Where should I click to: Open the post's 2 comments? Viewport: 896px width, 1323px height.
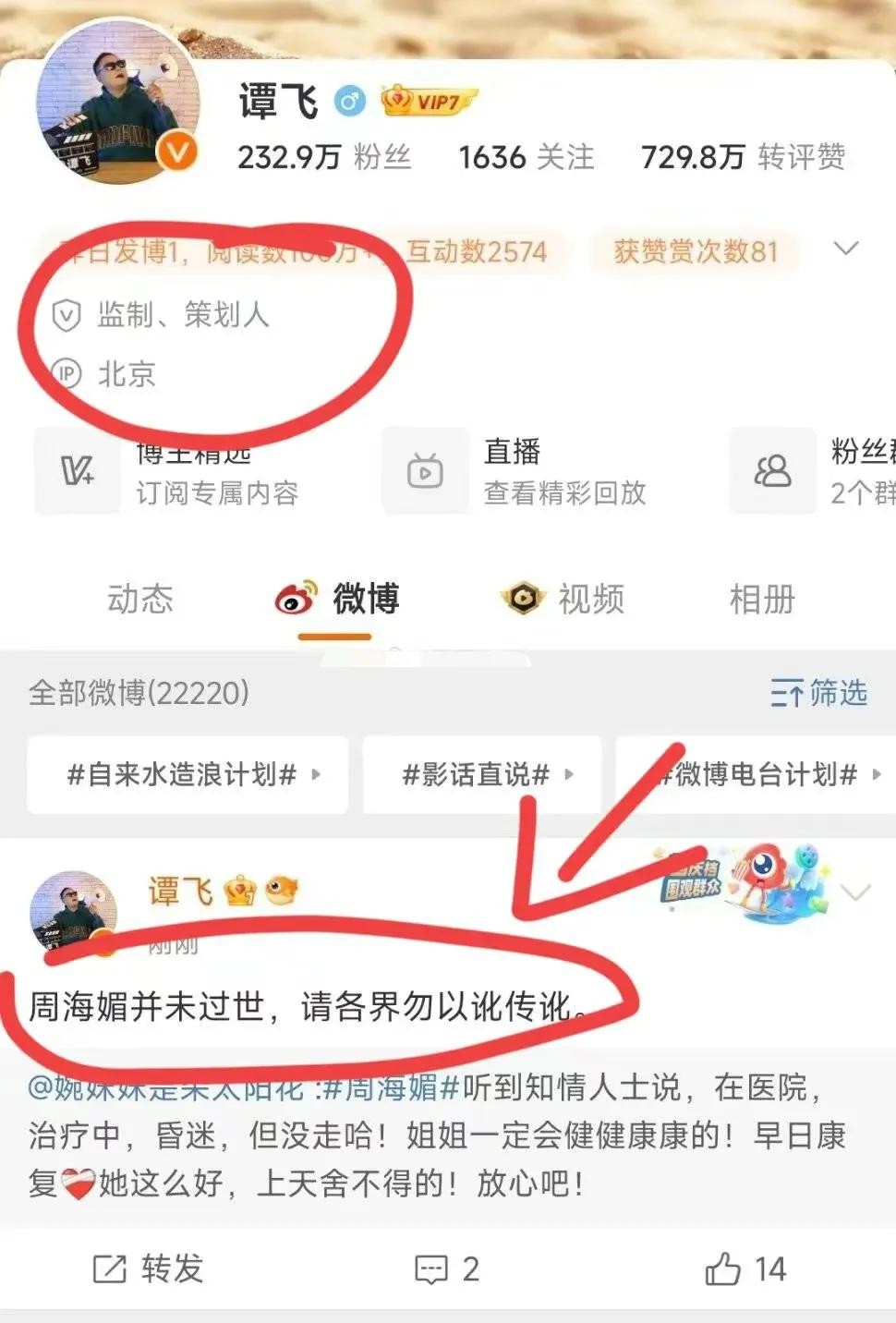[x=447, y=1269]
